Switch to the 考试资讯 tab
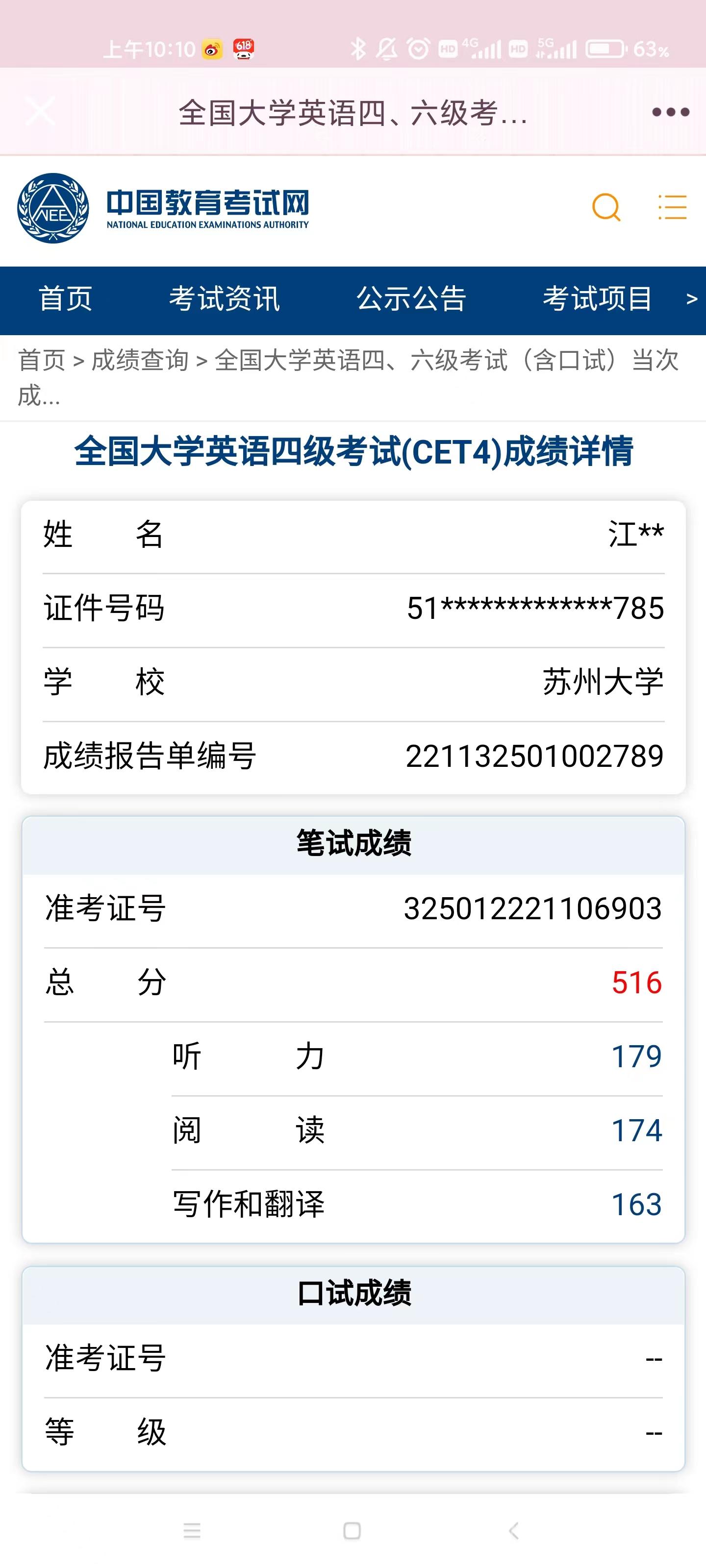 pyautogui.click(x=225, y=299)
